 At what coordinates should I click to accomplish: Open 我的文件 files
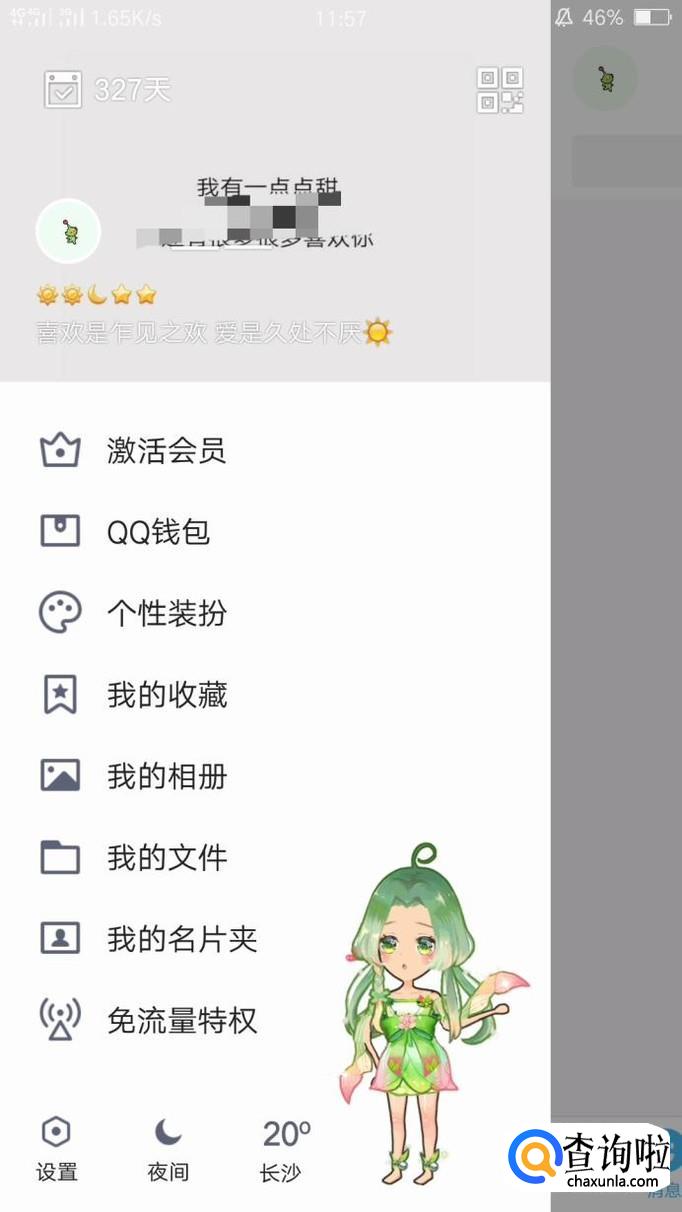point(166,858)
